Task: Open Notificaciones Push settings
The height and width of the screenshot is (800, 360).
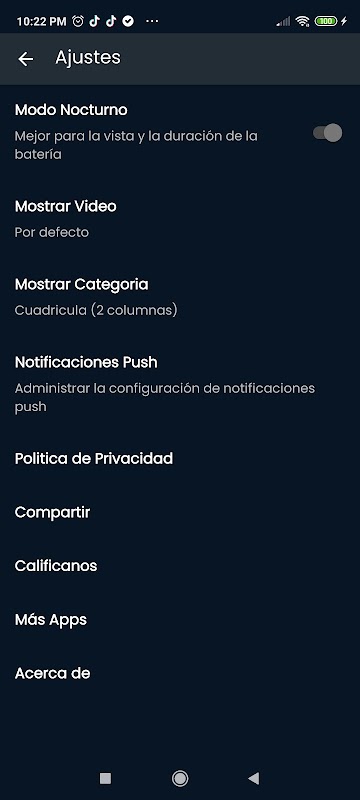Action: pos(180,384)
